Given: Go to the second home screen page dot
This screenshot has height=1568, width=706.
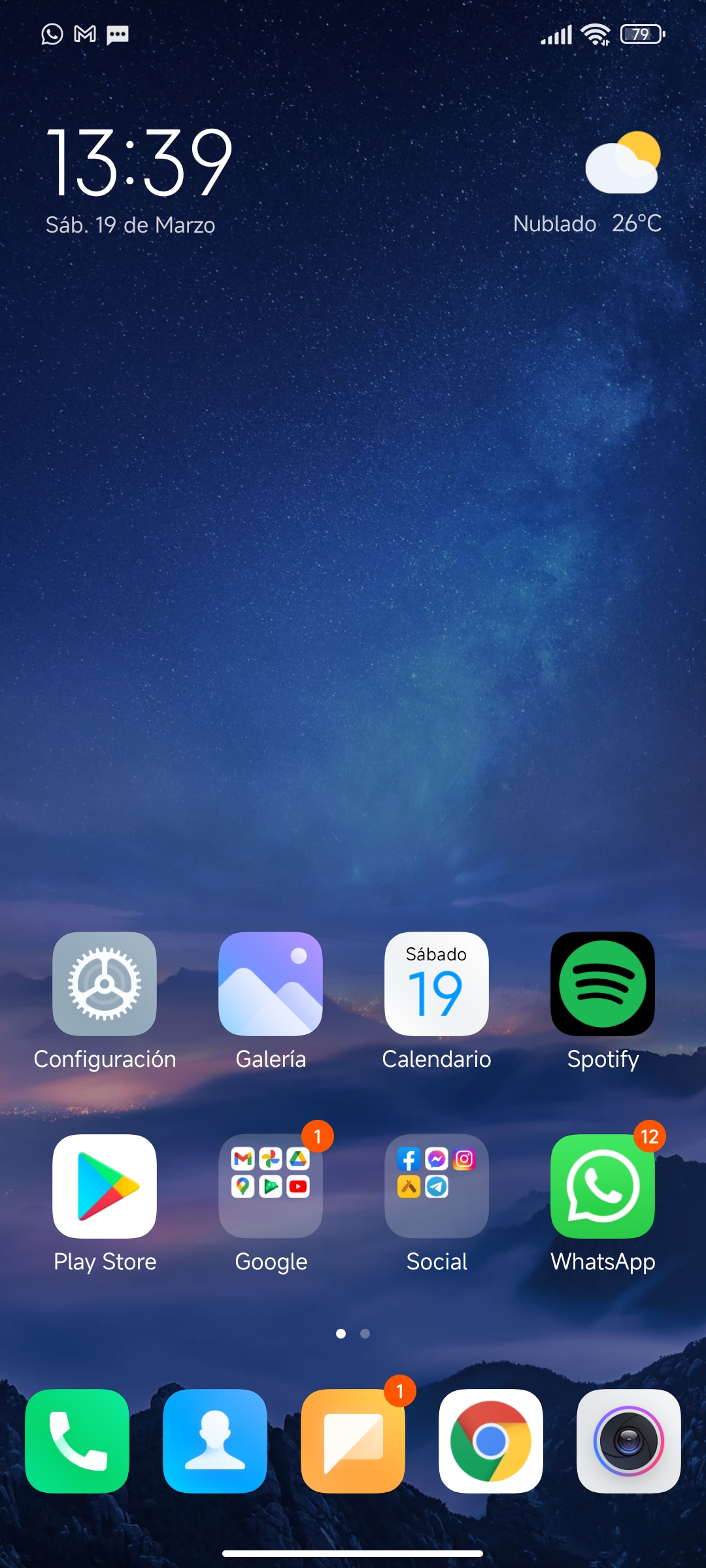Looking at the screenshot, I should point(365,1333).
